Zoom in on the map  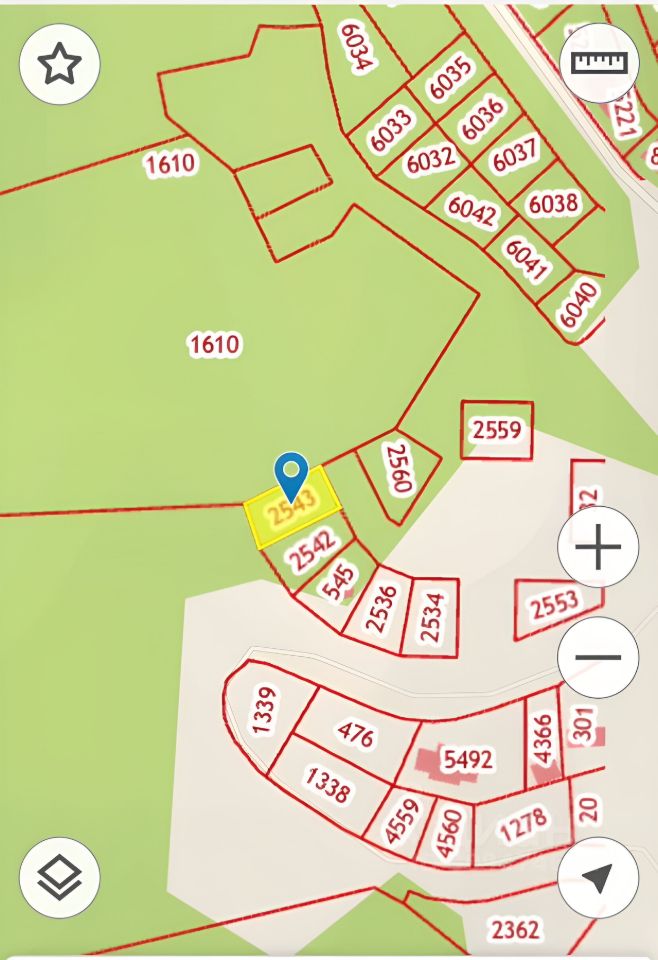click(598, 547)
